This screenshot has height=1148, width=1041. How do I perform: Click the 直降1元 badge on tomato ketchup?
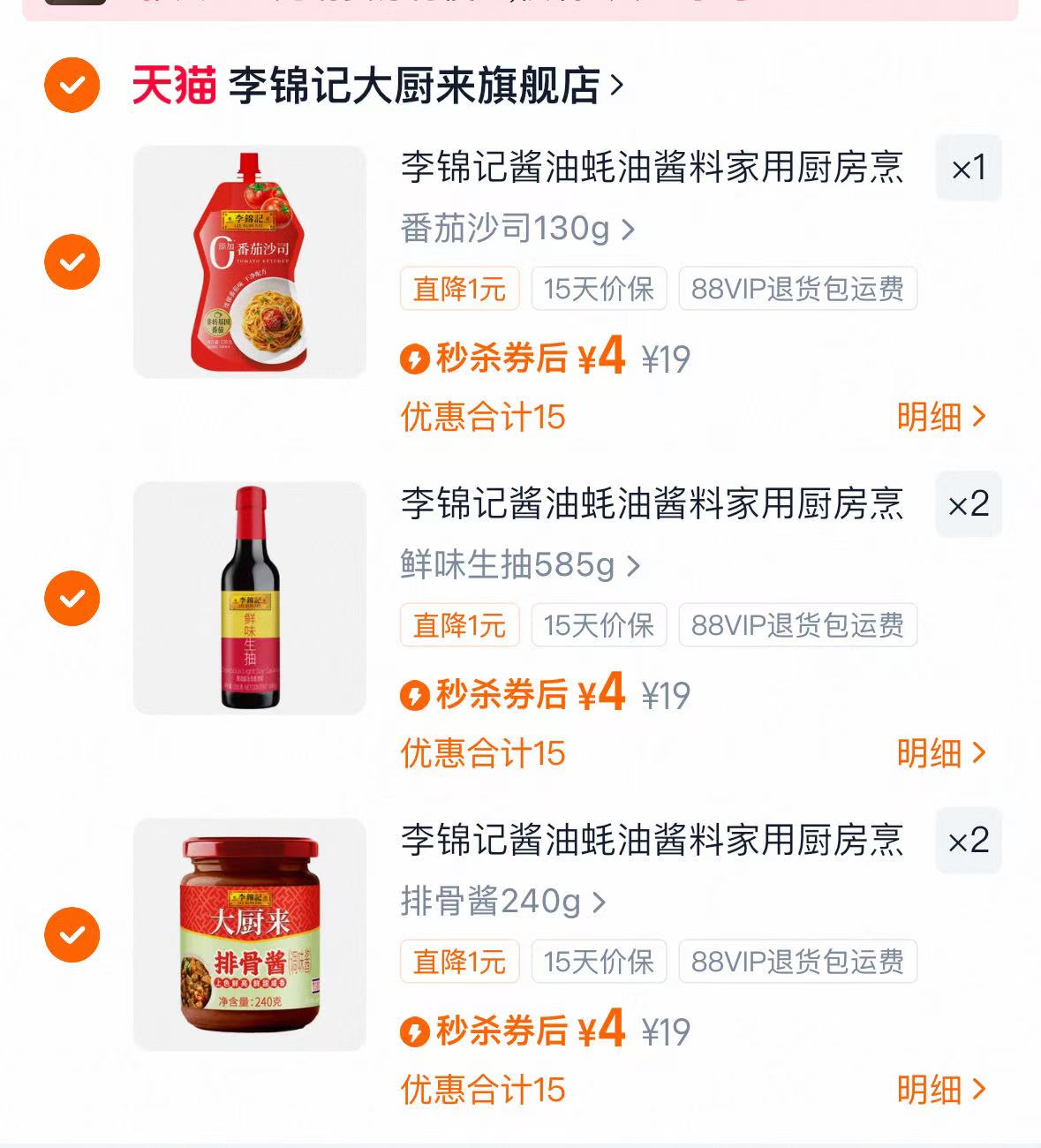[458, 289]
